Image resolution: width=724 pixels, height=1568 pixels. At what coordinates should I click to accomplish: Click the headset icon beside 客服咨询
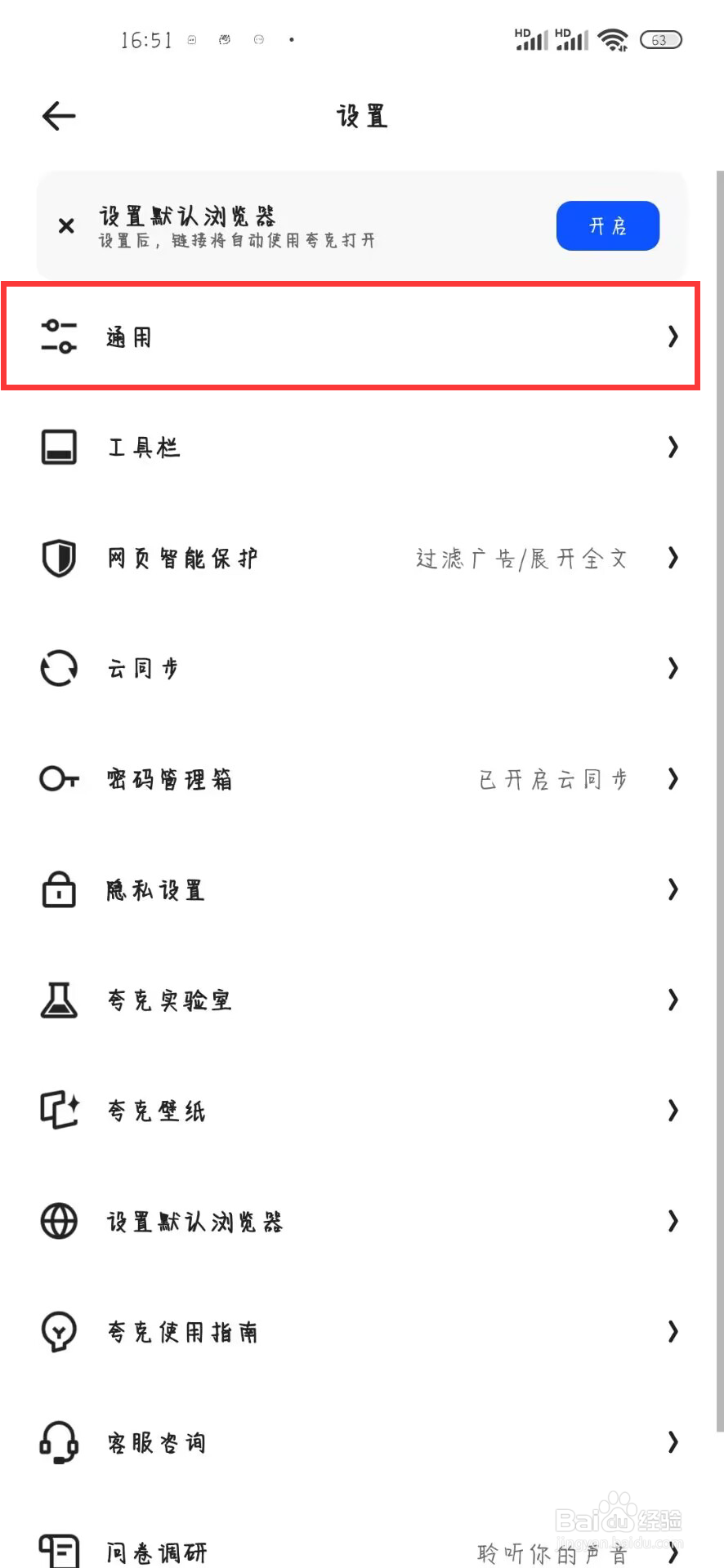(58, 1443)
